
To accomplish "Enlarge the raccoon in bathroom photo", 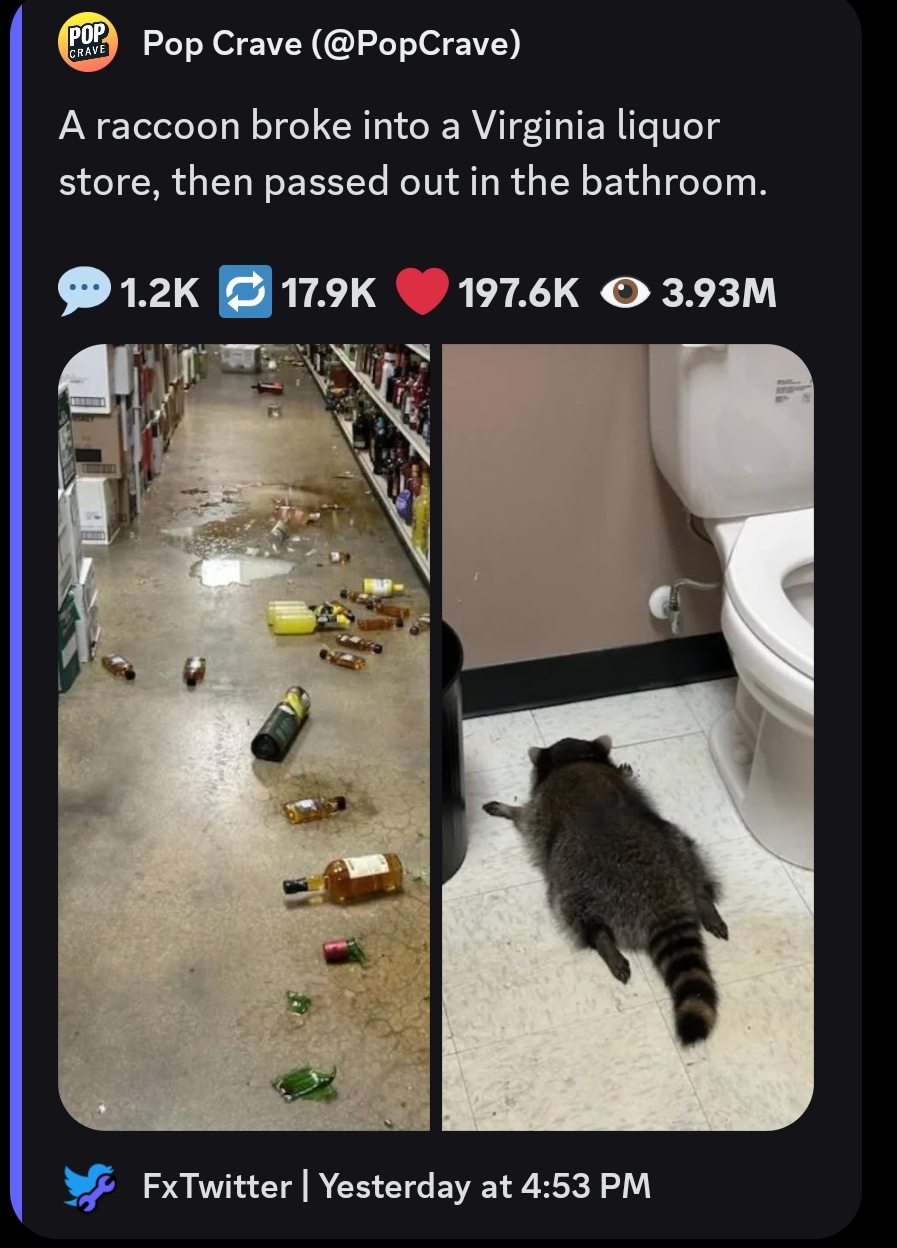I will pyautogui.click(x=627, y=736).
